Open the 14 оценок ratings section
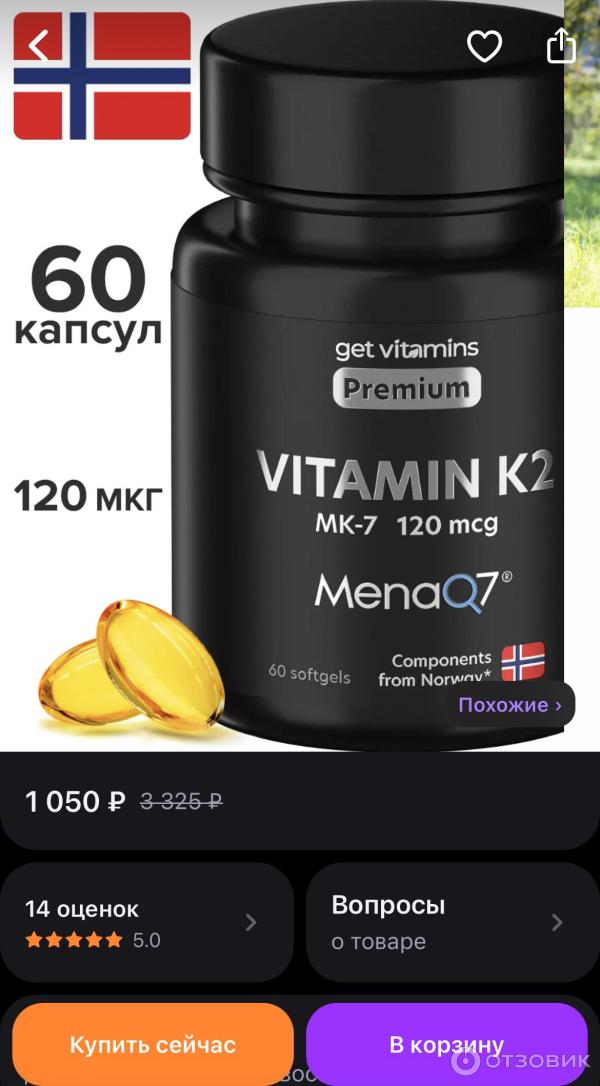The height and width of the screenshot is (1086, 600). (x=146, y=923)
